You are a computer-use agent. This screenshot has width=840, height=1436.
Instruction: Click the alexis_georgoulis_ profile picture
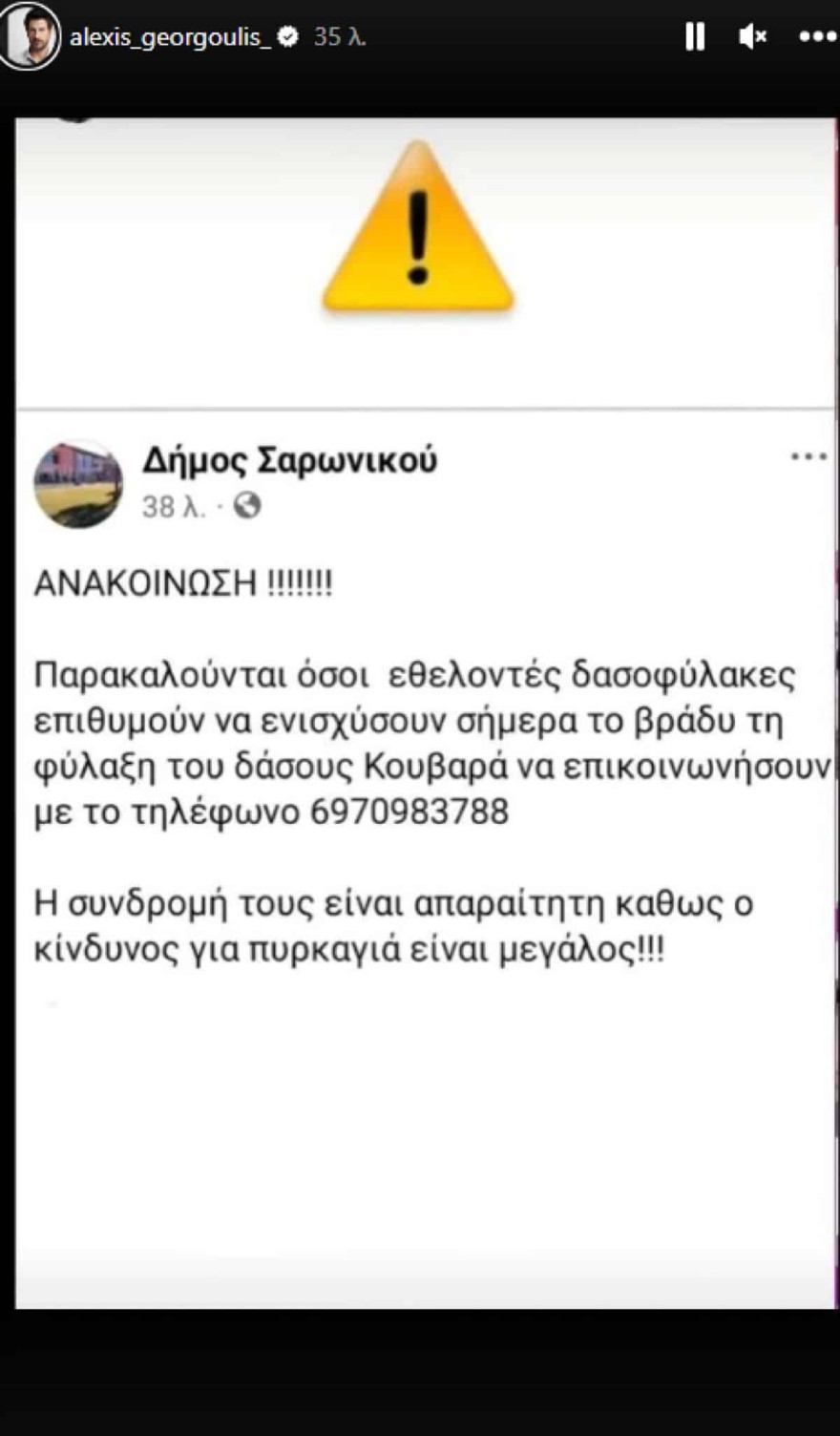pyautogui.click(x=31, y=36)
